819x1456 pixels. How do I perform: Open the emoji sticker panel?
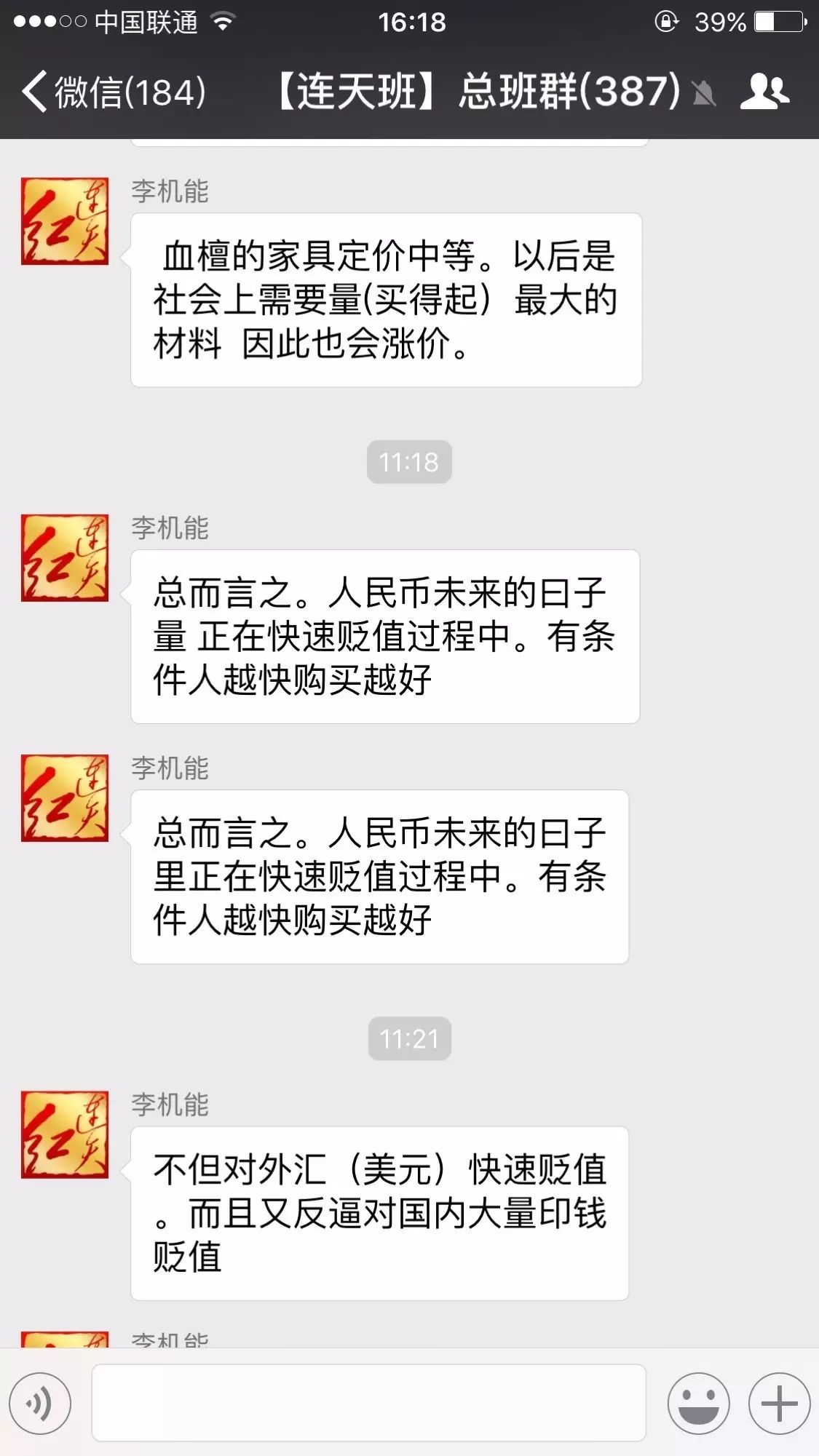pyautogui.click(x=699, y=1404)
